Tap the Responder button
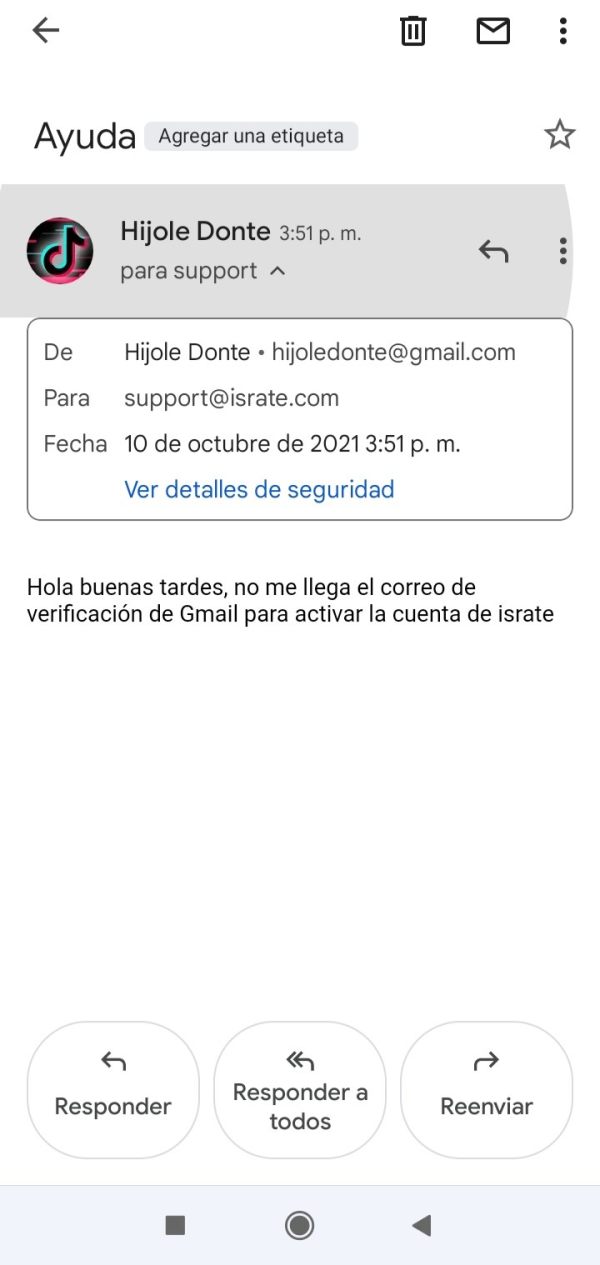Viewport: 600px width, 1265px height. pos(113,1089)
